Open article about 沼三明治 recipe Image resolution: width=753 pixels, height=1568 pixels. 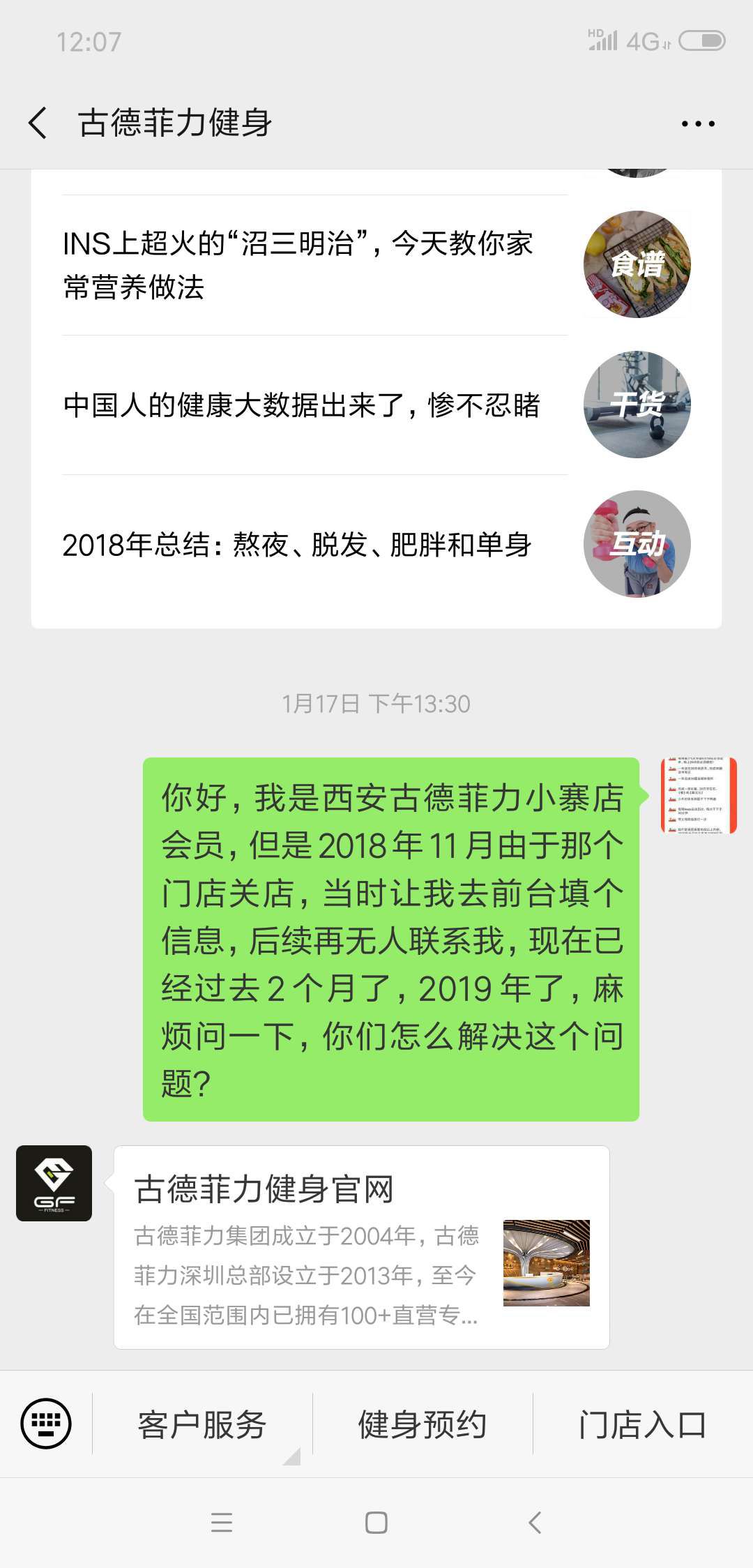tap(300, 265)
